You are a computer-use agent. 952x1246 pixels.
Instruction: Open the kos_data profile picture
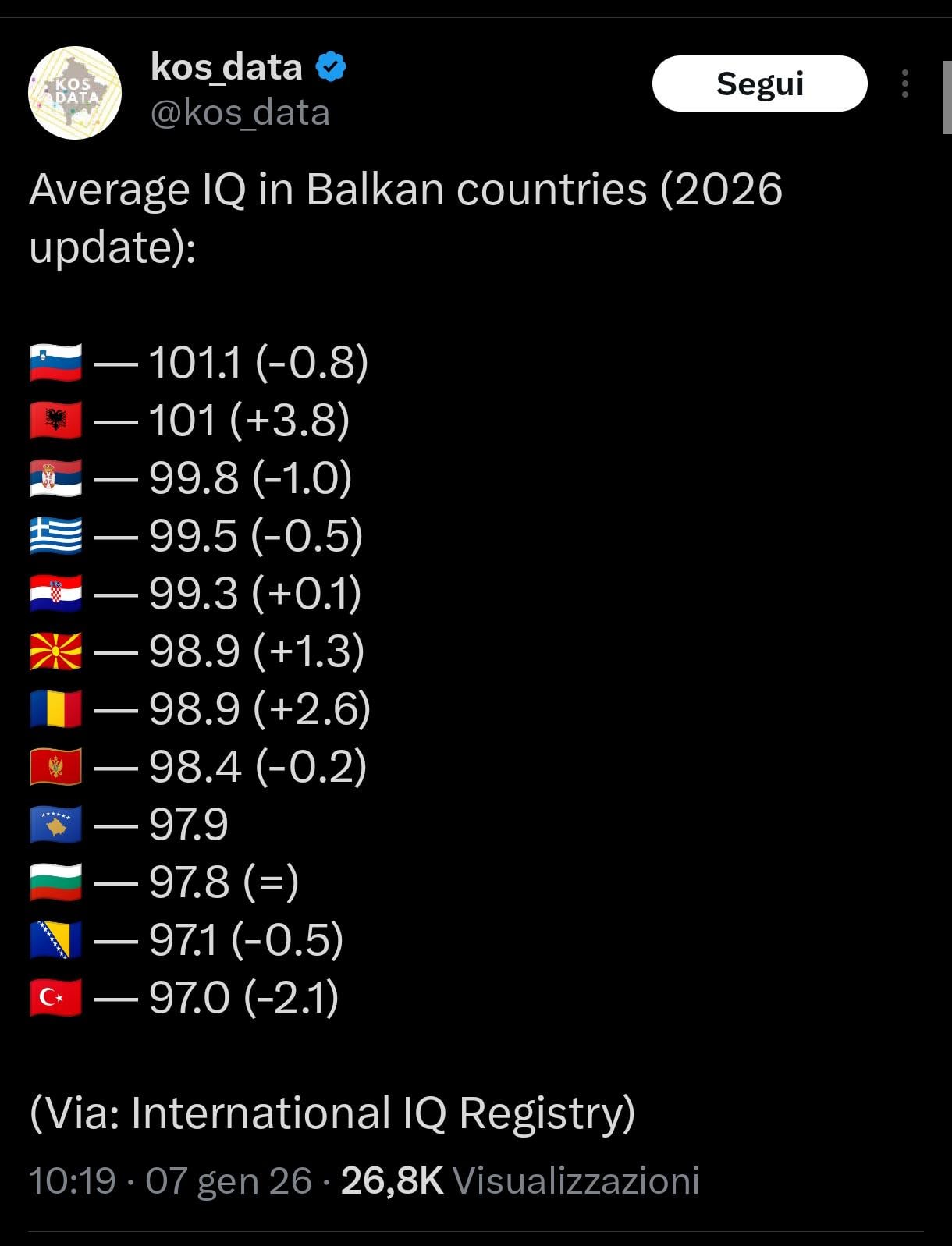coord(75,93)
